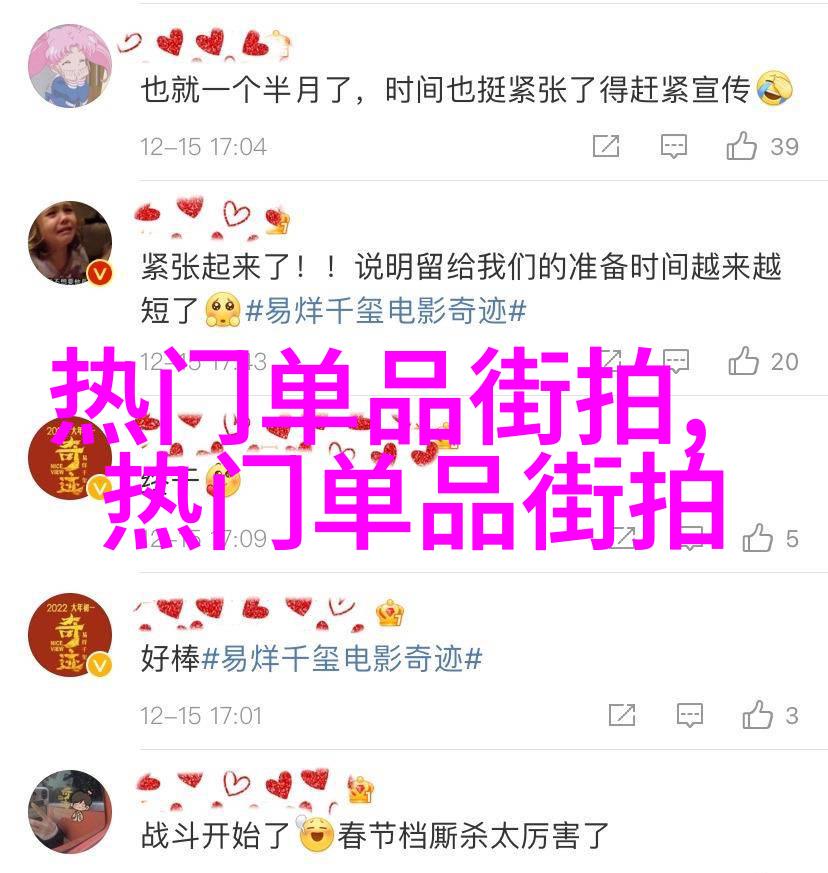Open the avatar of the 也就一个半月了 commenter

click(x=69, y=65)
